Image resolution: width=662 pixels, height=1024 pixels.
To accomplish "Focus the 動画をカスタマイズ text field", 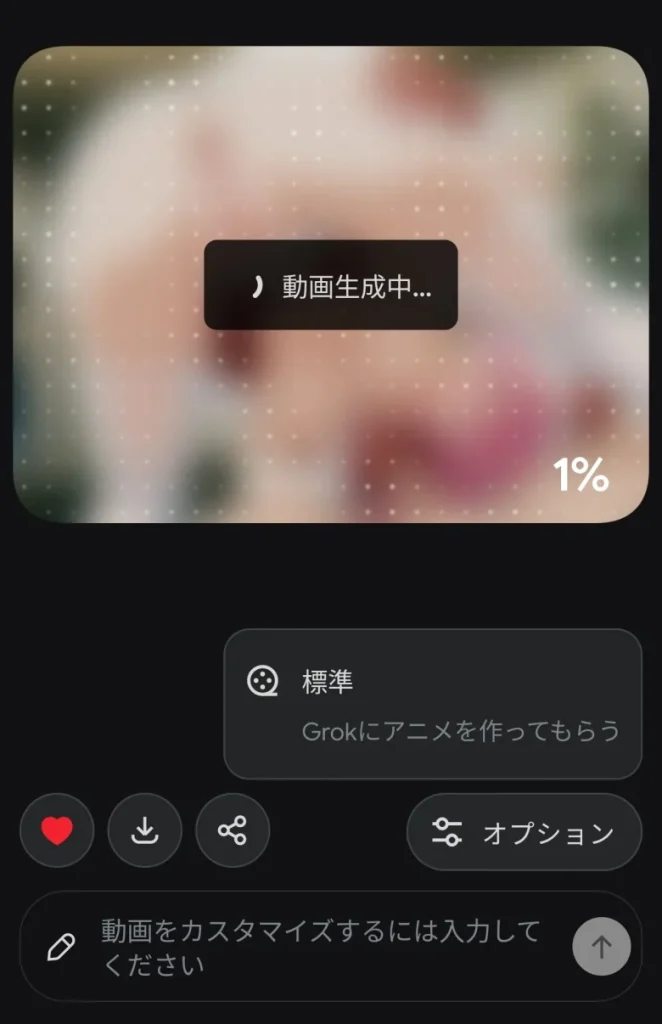I will click(320, 947).
